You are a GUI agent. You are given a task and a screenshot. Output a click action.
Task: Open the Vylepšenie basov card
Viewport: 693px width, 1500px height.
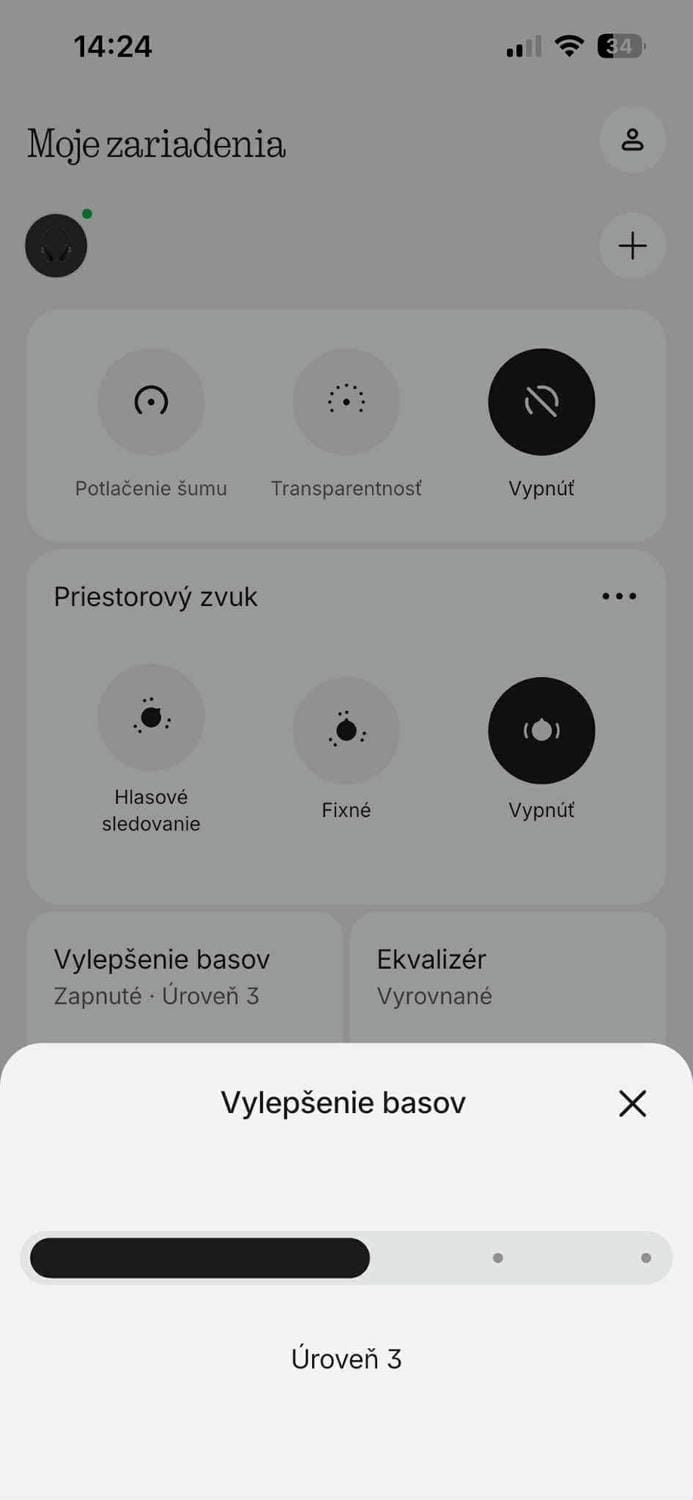[x=184, y=976]
